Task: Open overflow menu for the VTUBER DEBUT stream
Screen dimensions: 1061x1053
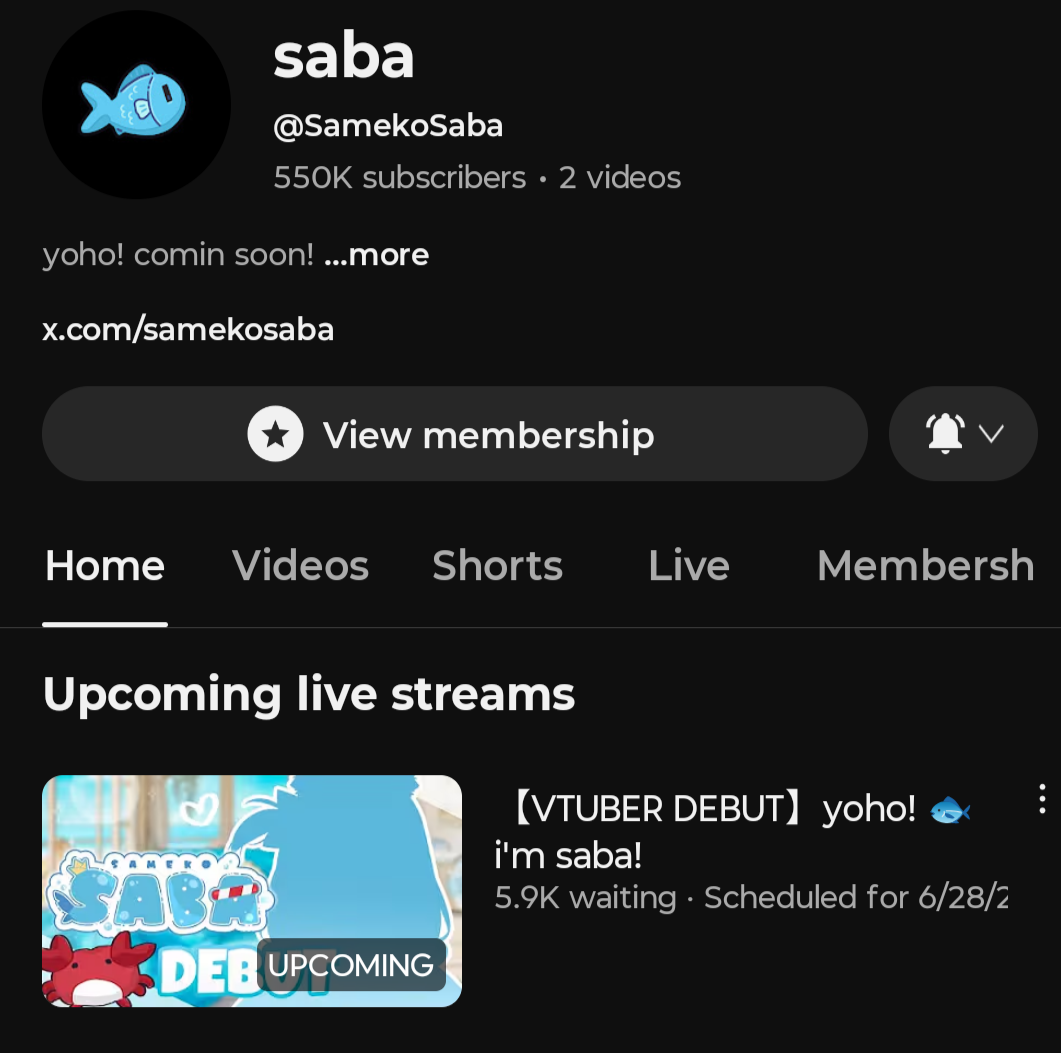Action: [x=1041, y=799]
